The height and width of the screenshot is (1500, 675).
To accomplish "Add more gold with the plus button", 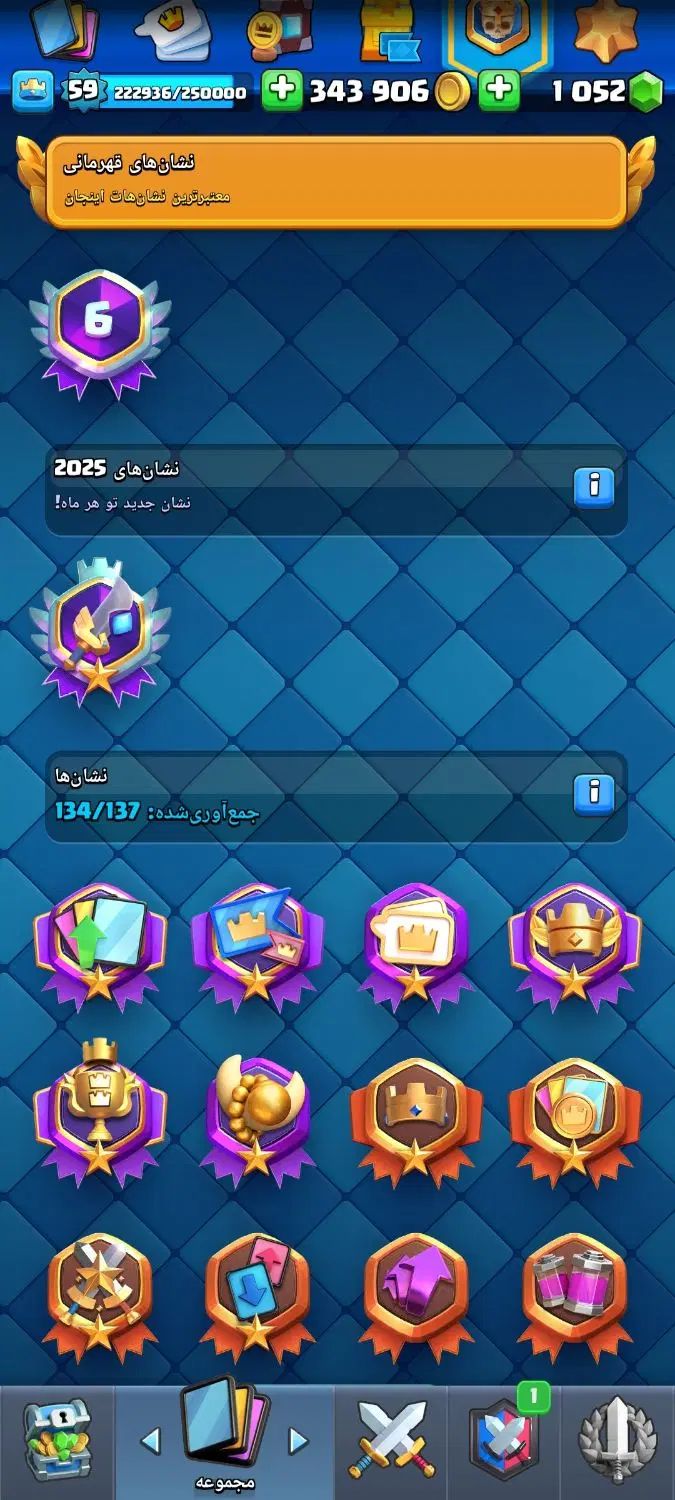I will coord(283,91).
